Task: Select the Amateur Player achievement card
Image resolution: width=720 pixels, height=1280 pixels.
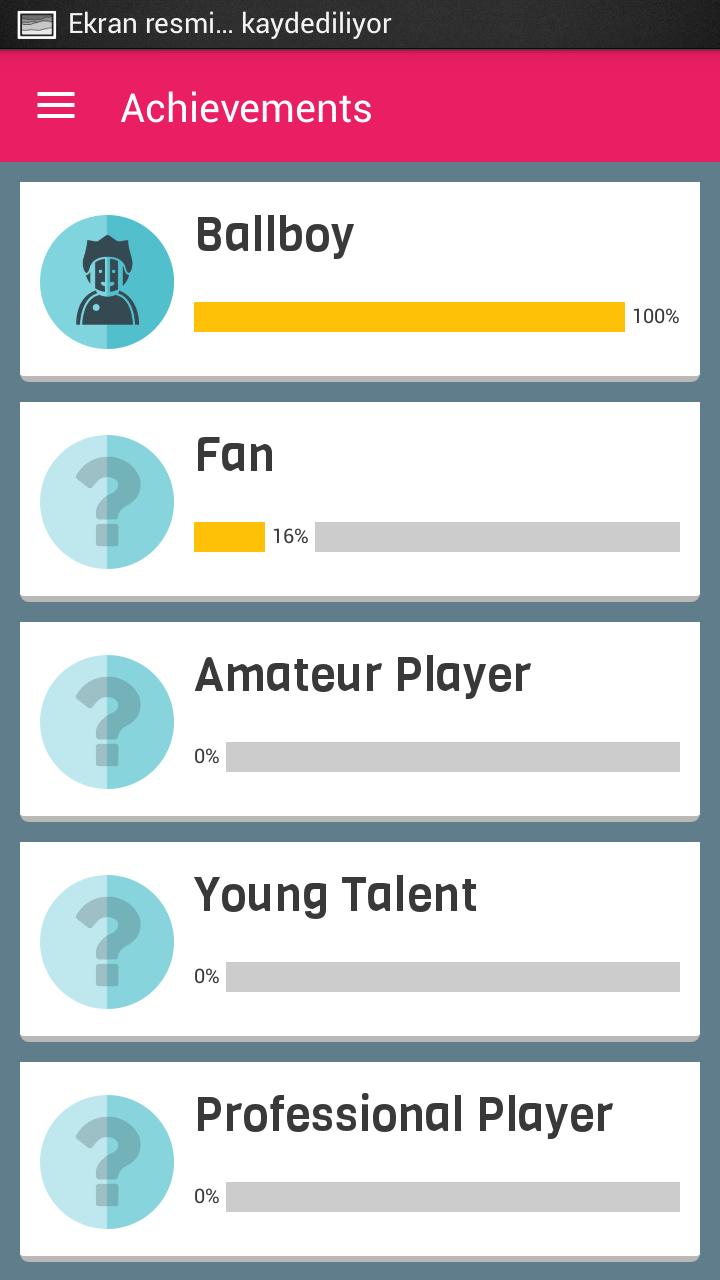Action: click(360, 720)
